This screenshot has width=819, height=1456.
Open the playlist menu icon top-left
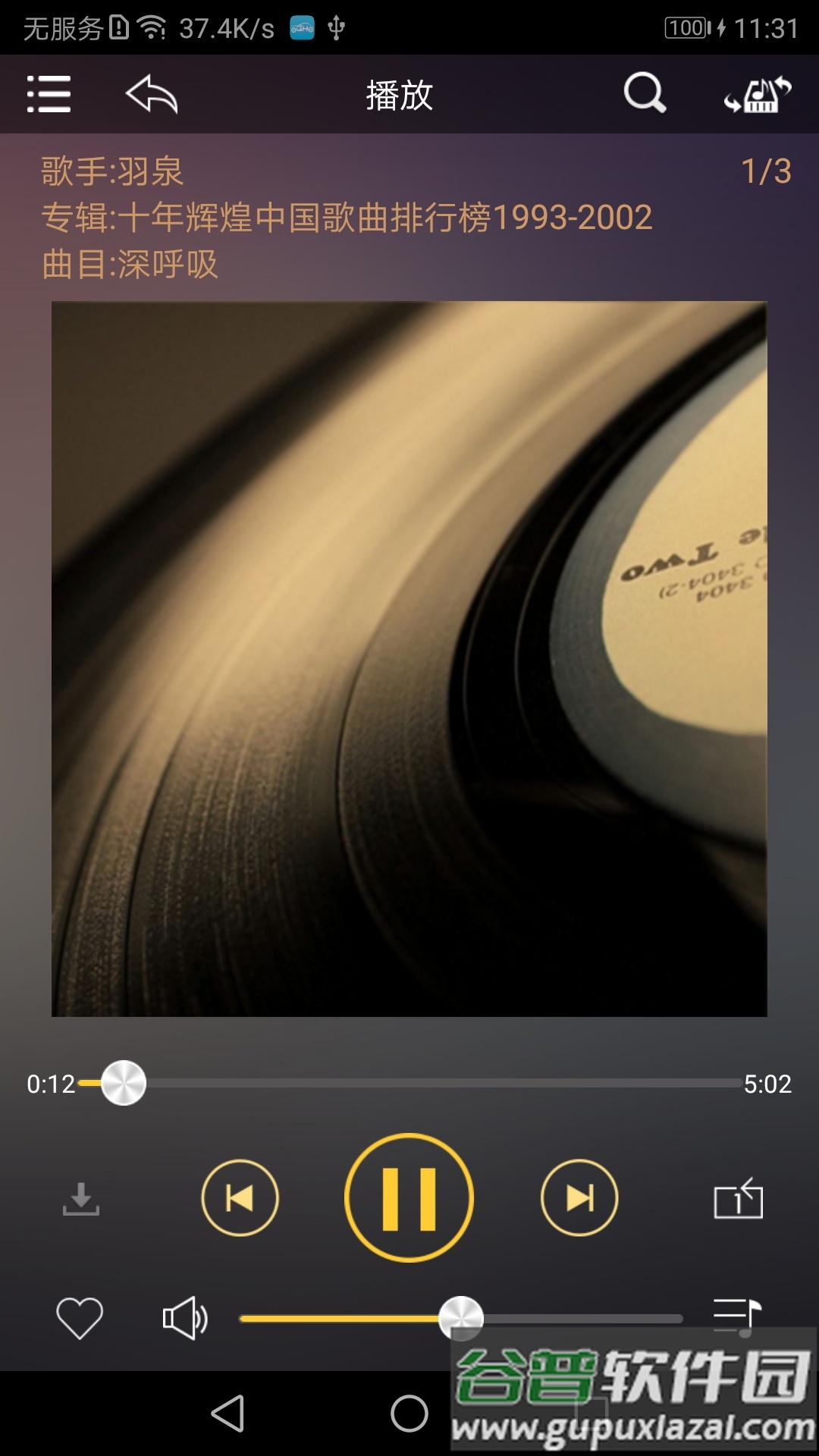48,94
